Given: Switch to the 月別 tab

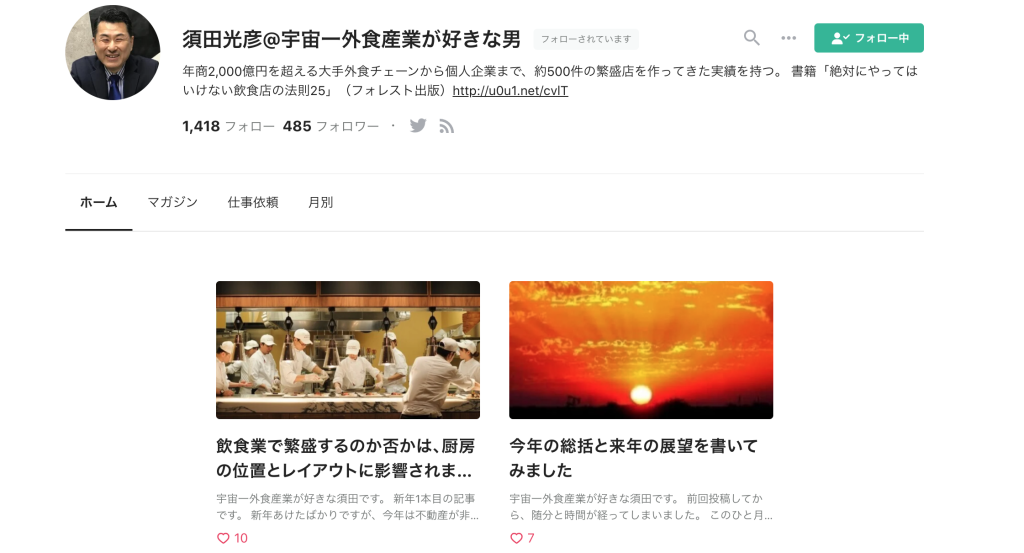Looking at the screenshot, I should pyautogui.click(x=320, y=202).
